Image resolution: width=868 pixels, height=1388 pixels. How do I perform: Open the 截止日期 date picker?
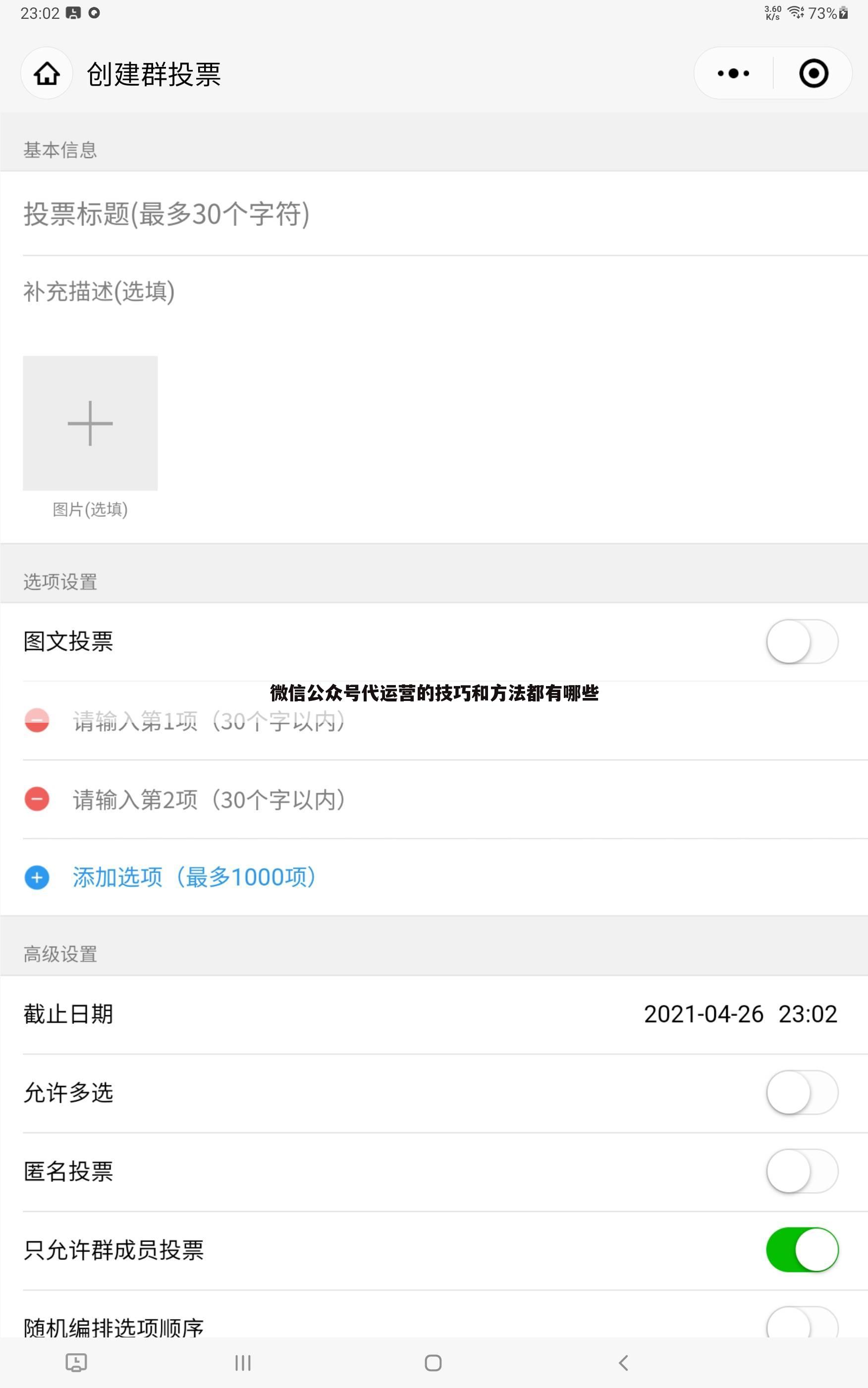[741, 1014]
